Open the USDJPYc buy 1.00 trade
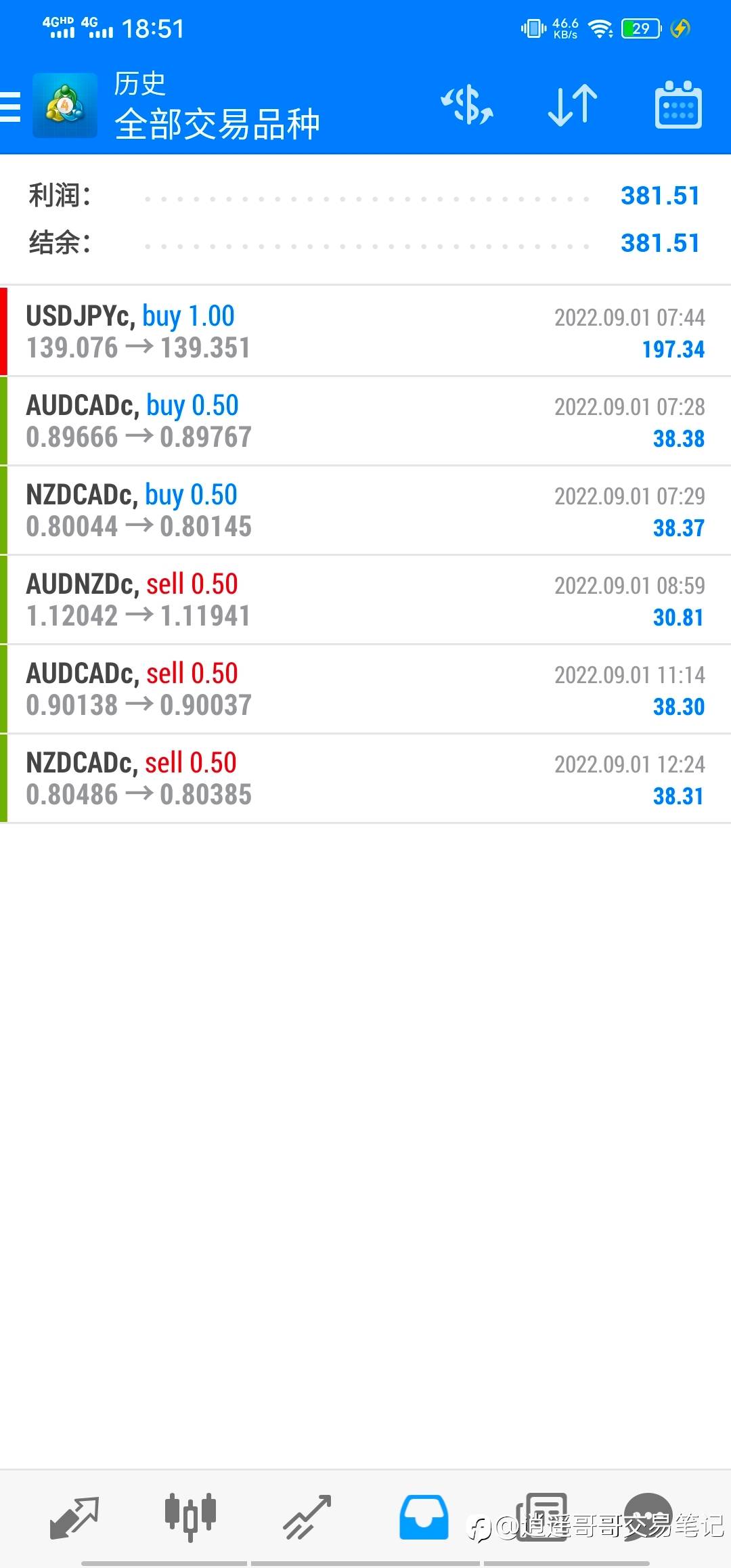This screenshot has width=731, height=1568. pyautogui.click(x=365, y=332)
